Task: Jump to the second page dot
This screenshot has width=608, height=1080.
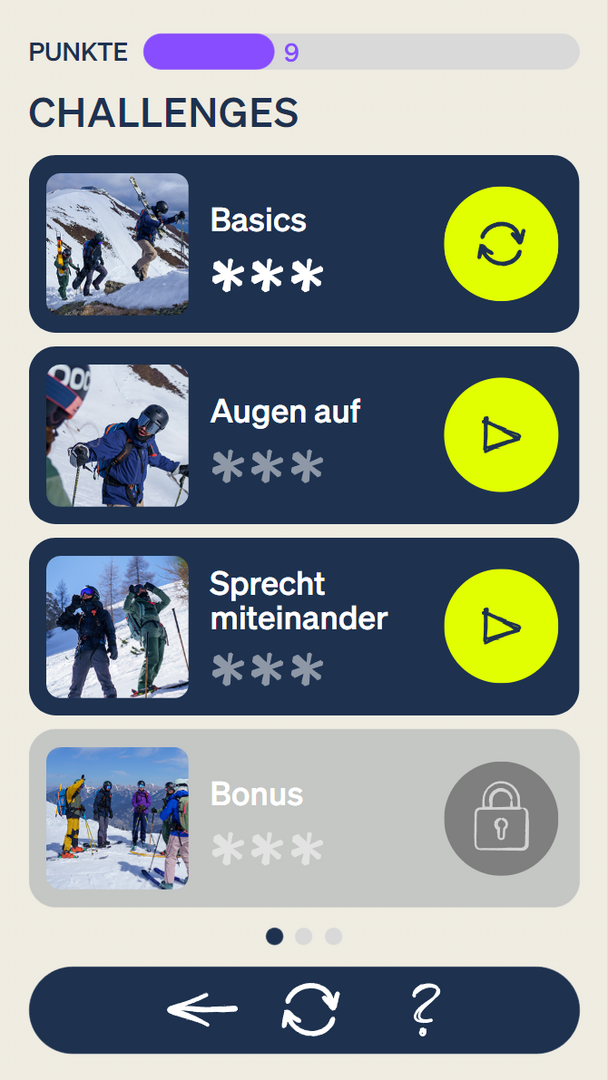Action: [304, 936]
